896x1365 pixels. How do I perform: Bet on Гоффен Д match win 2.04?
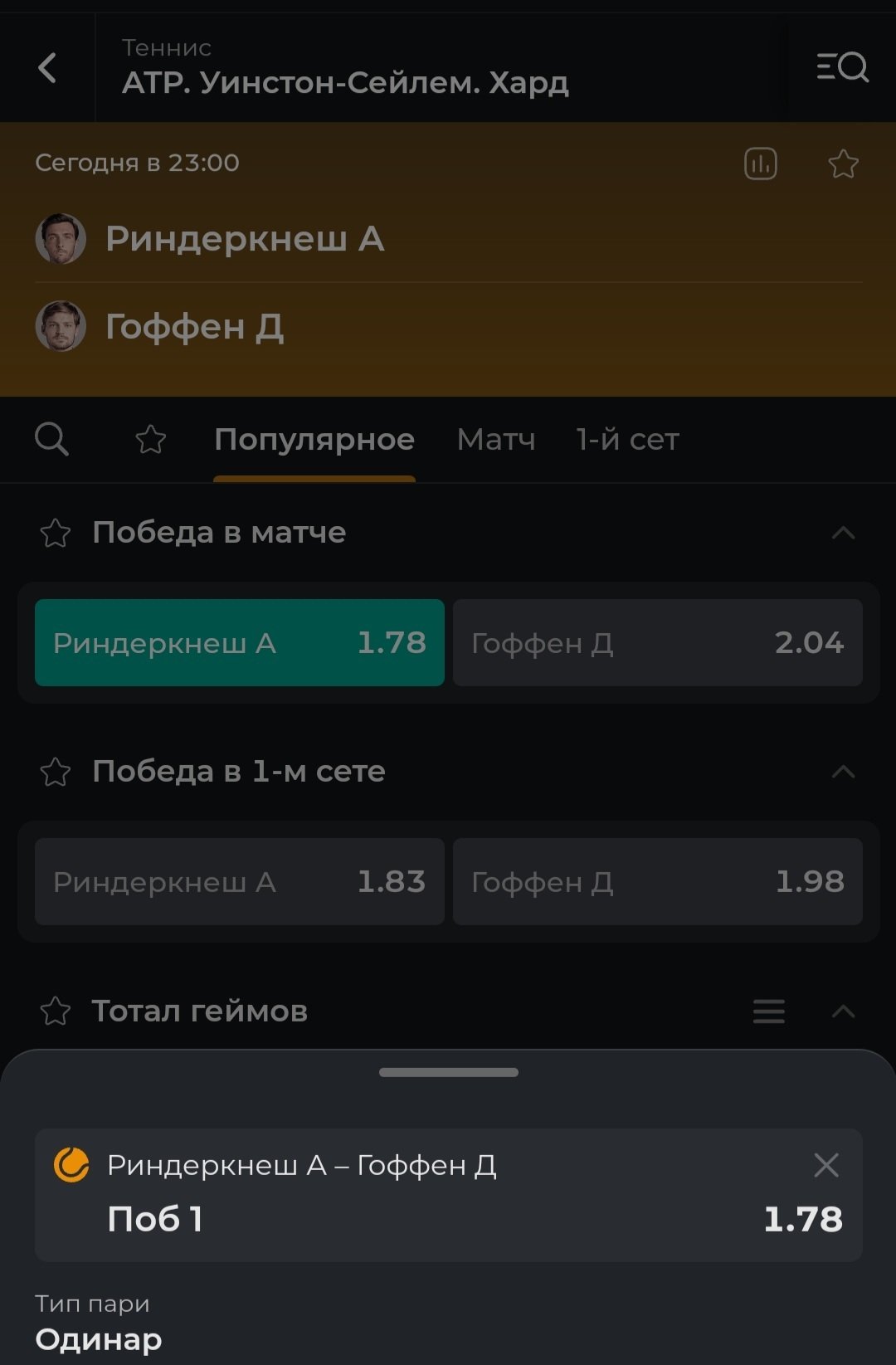[x=657, y=643]
